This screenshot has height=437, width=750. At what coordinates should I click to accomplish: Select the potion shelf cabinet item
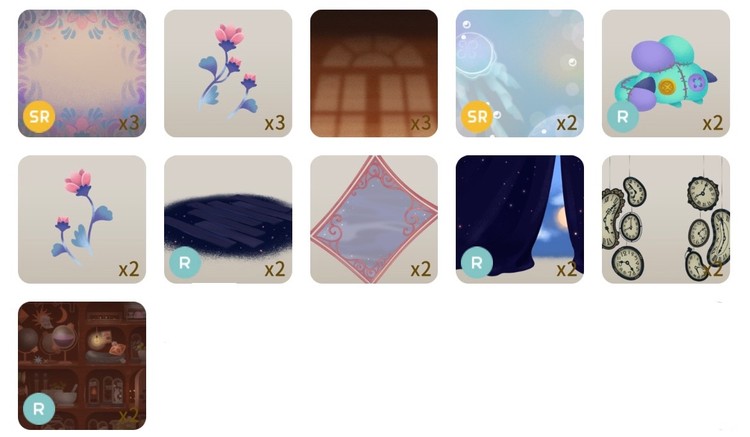[82, 366]
